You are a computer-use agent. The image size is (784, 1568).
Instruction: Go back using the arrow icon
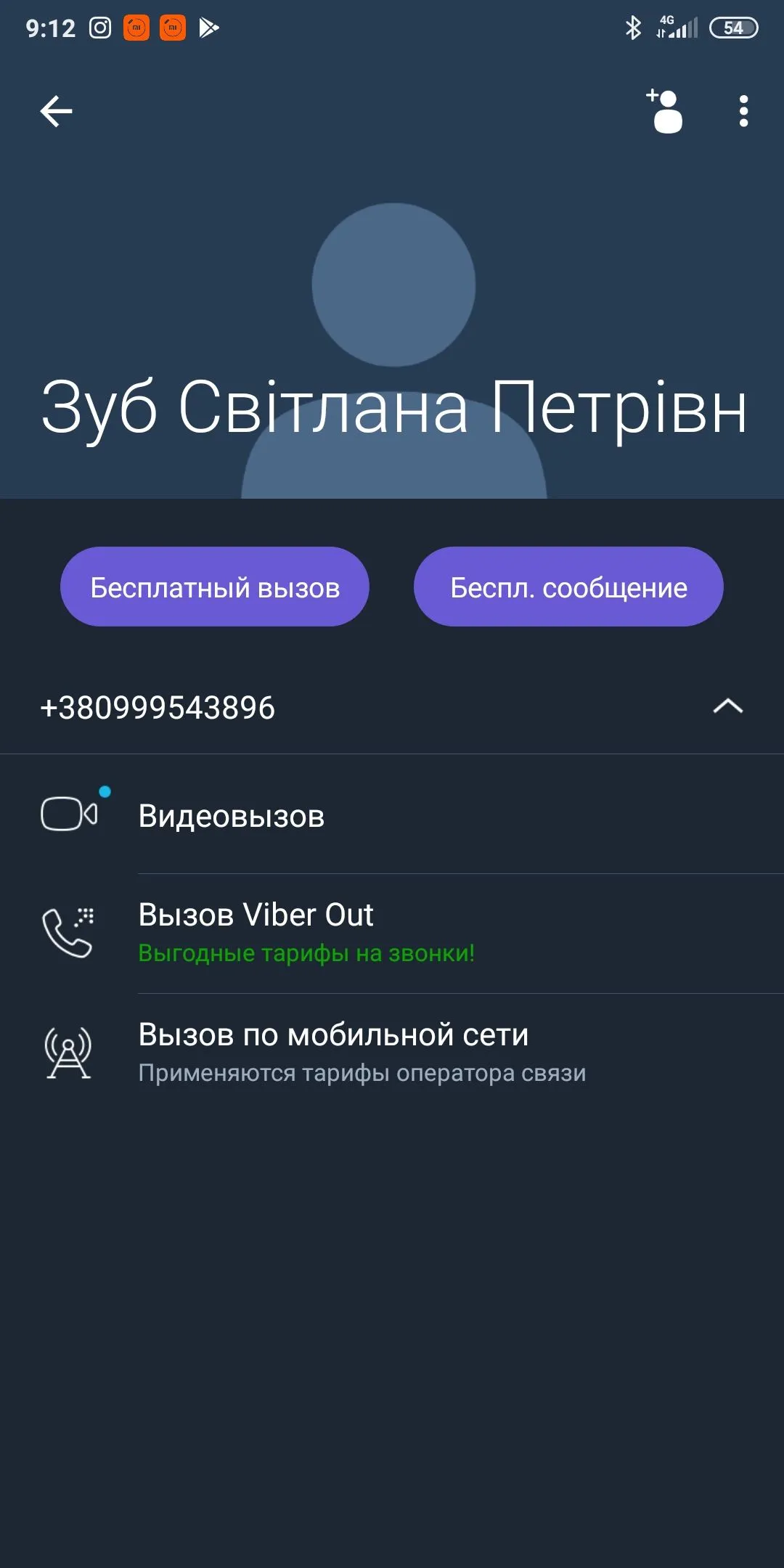[56, 111]
